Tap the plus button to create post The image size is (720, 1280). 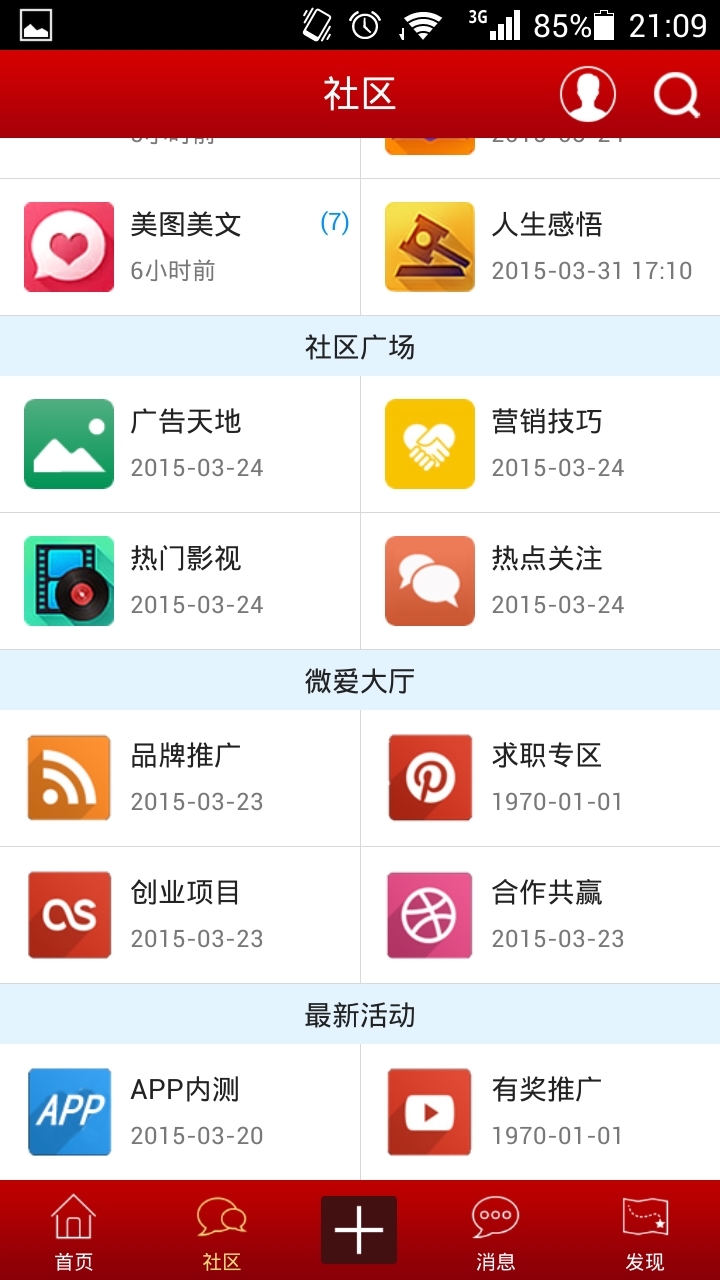point(359,1230)
